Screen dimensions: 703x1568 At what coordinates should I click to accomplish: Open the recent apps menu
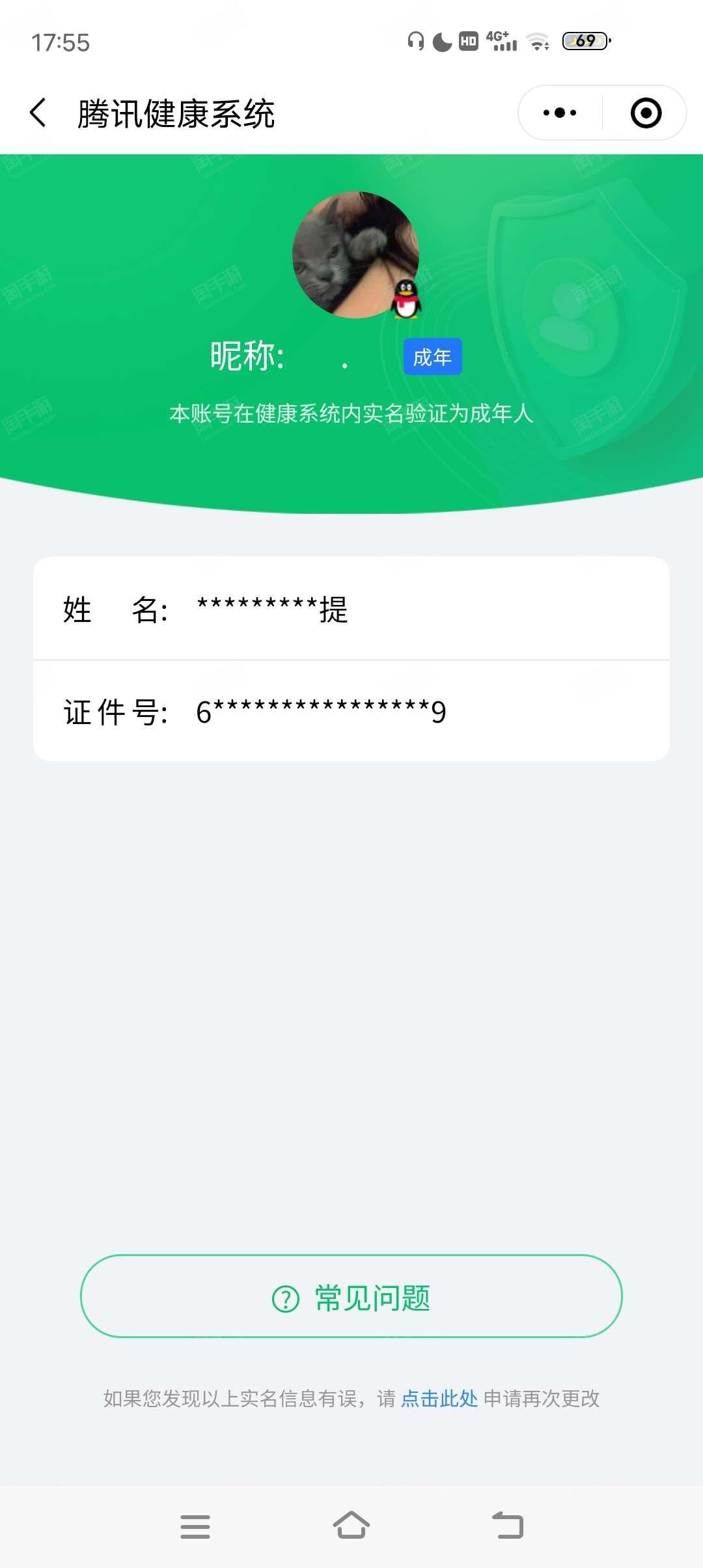195,1526
